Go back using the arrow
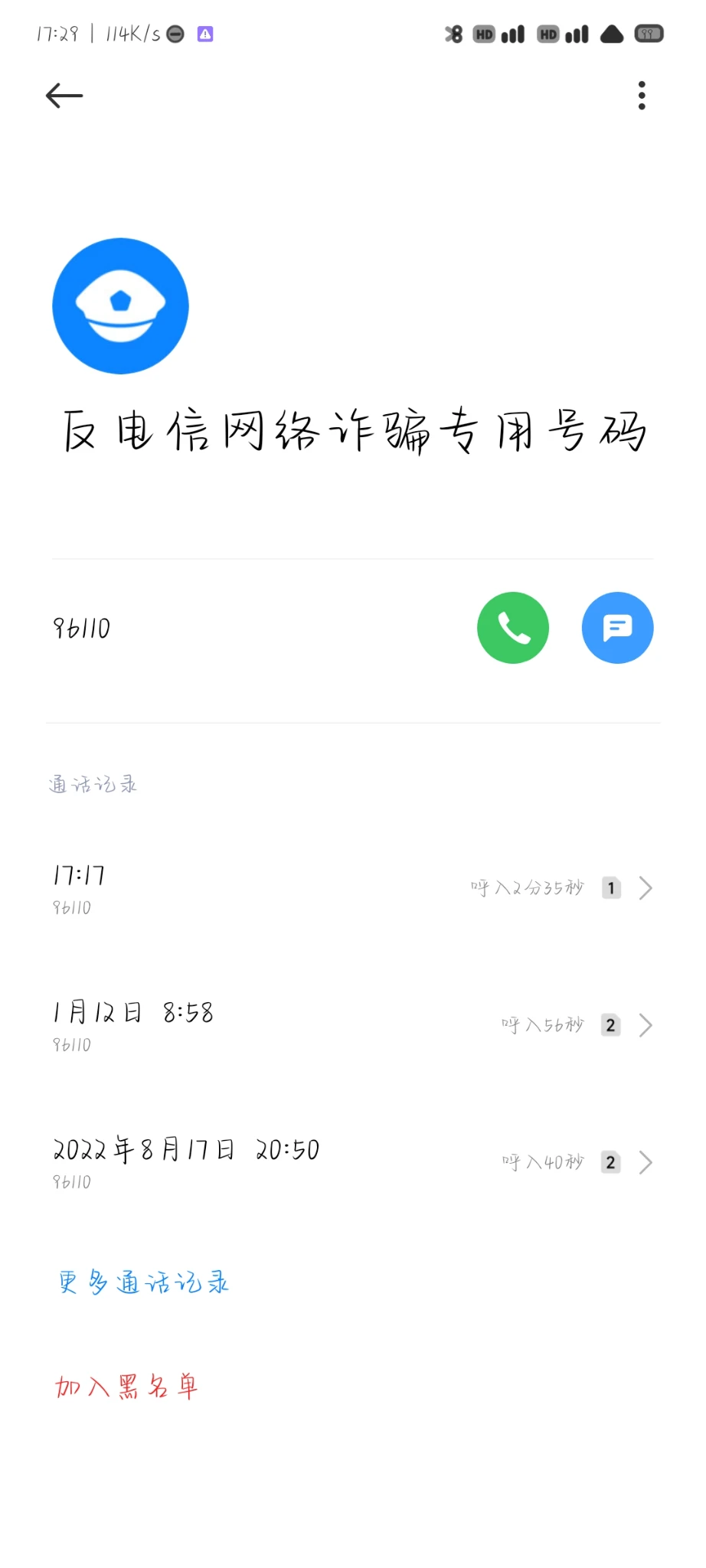 (64, 96)
